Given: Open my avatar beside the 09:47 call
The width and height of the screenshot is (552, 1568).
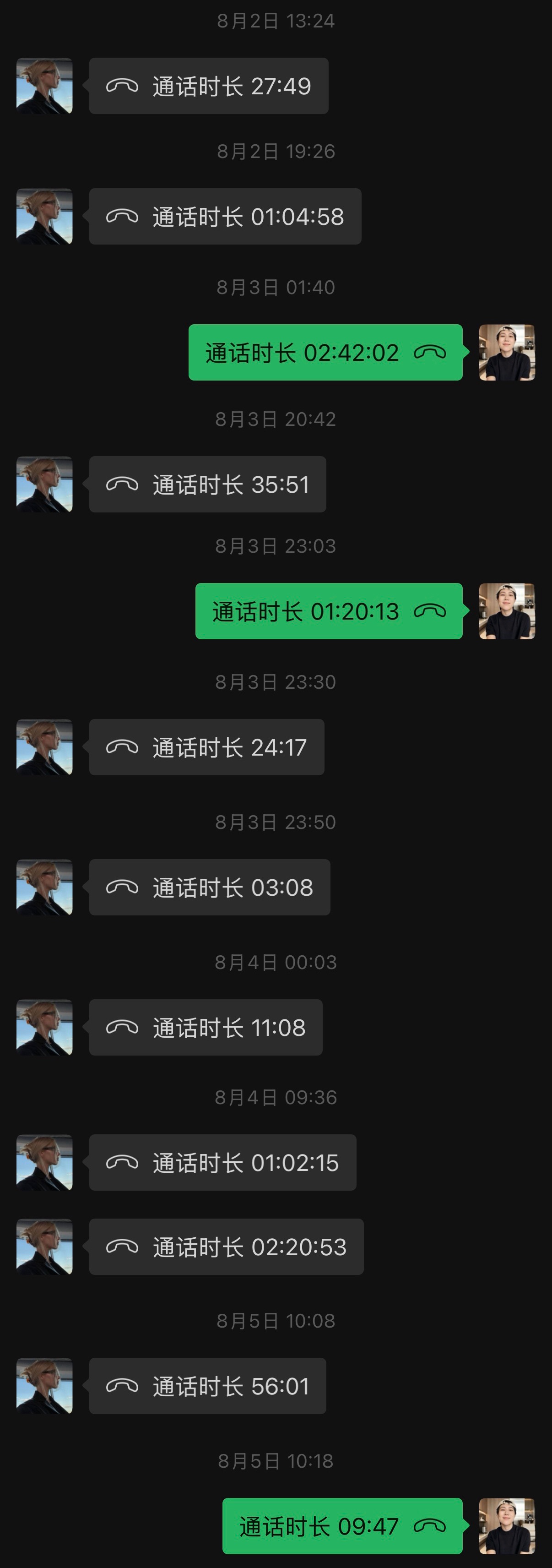Looking at the screenshot, I should point(507,1526).
